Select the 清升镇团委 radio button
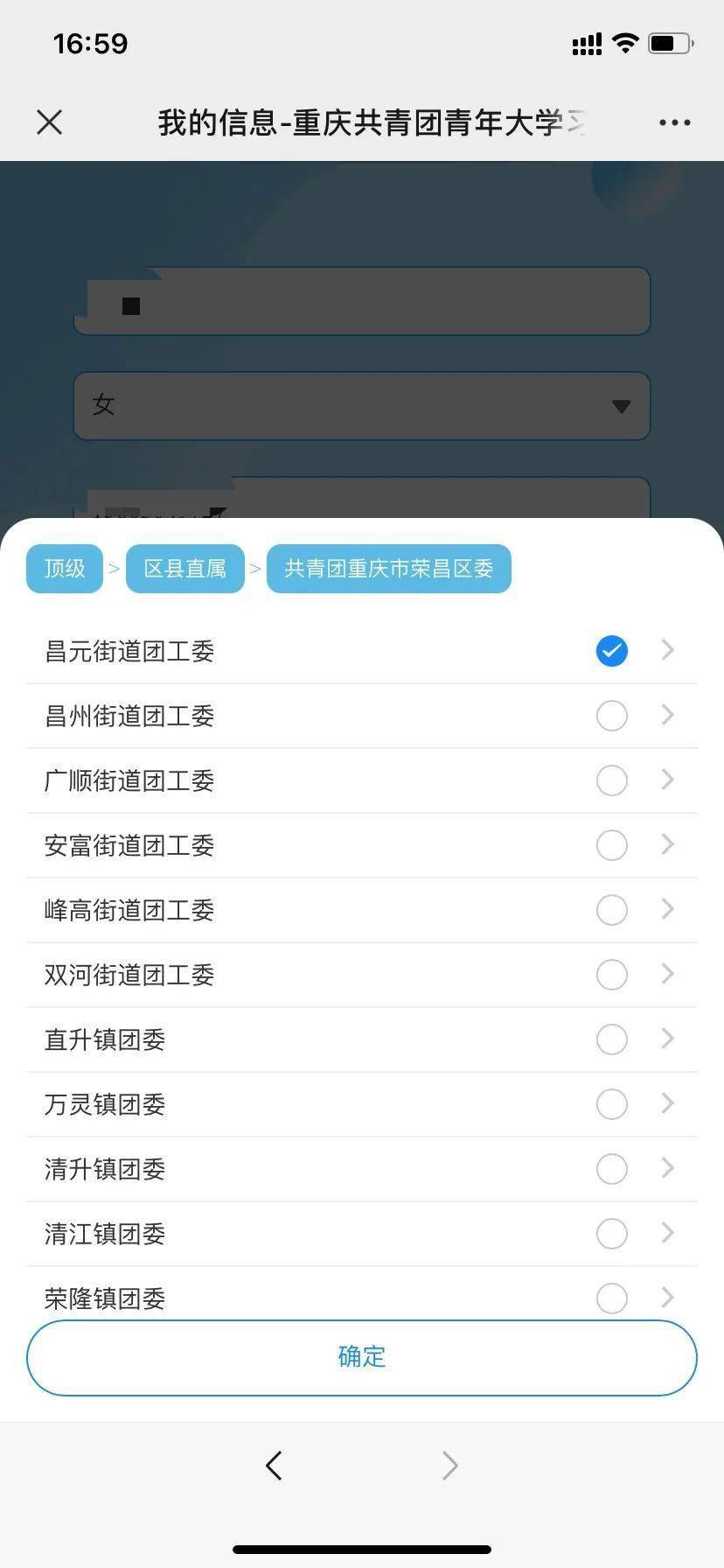Image resolution: width=724 pixels, height=1568 pixels. click(611, 1169)
